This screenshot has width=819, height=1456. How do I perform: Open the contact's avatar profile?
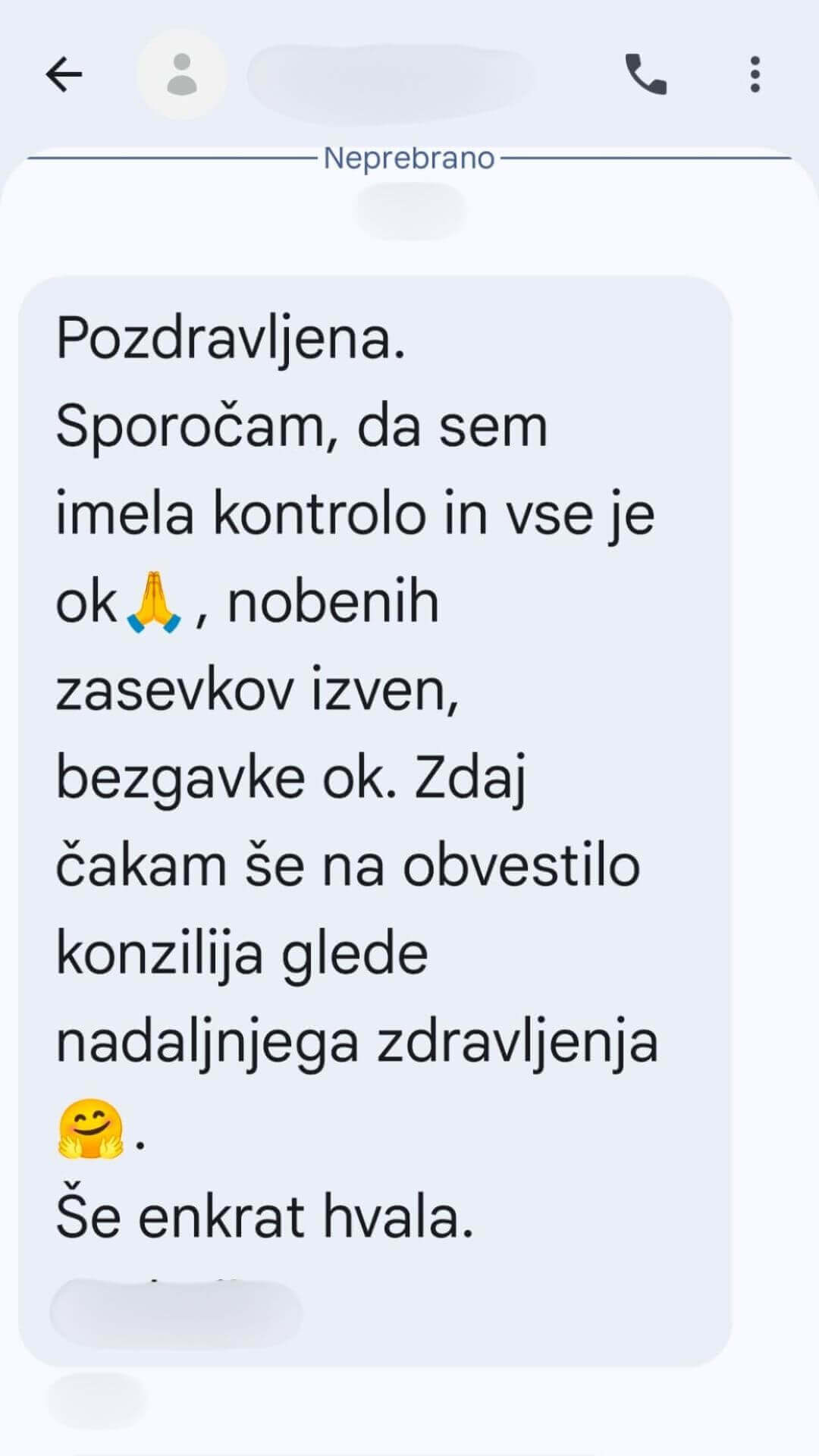point(181,74)
